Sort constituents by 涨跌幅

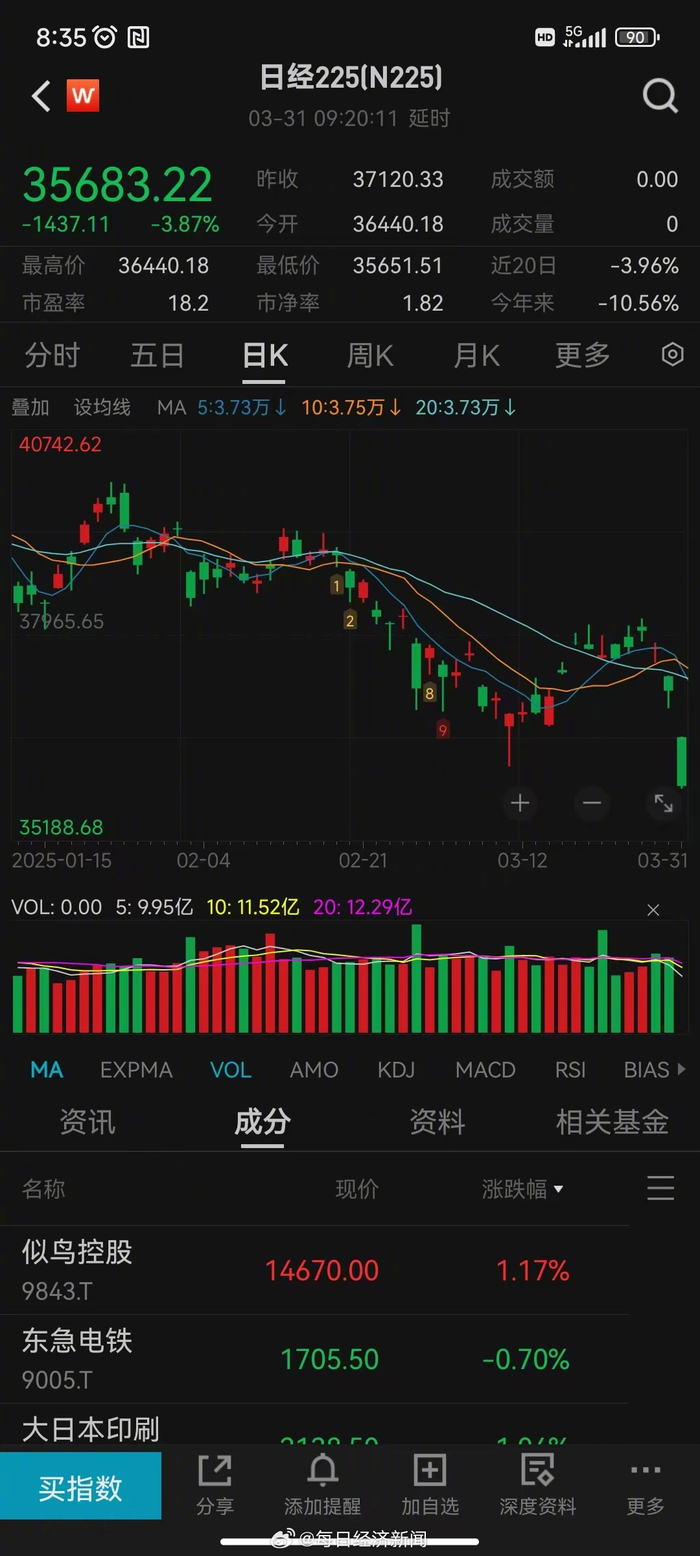tap(522, 1189)
